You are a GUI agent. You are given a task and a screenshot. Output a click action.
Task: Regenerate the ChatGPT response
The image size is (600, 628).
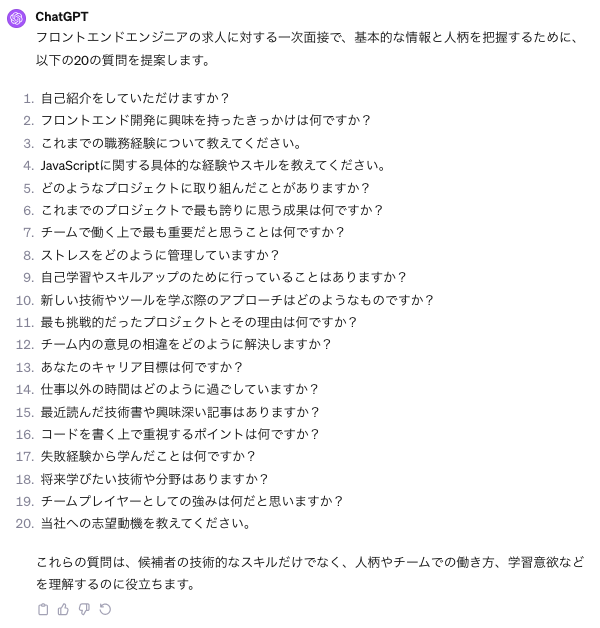104,608
